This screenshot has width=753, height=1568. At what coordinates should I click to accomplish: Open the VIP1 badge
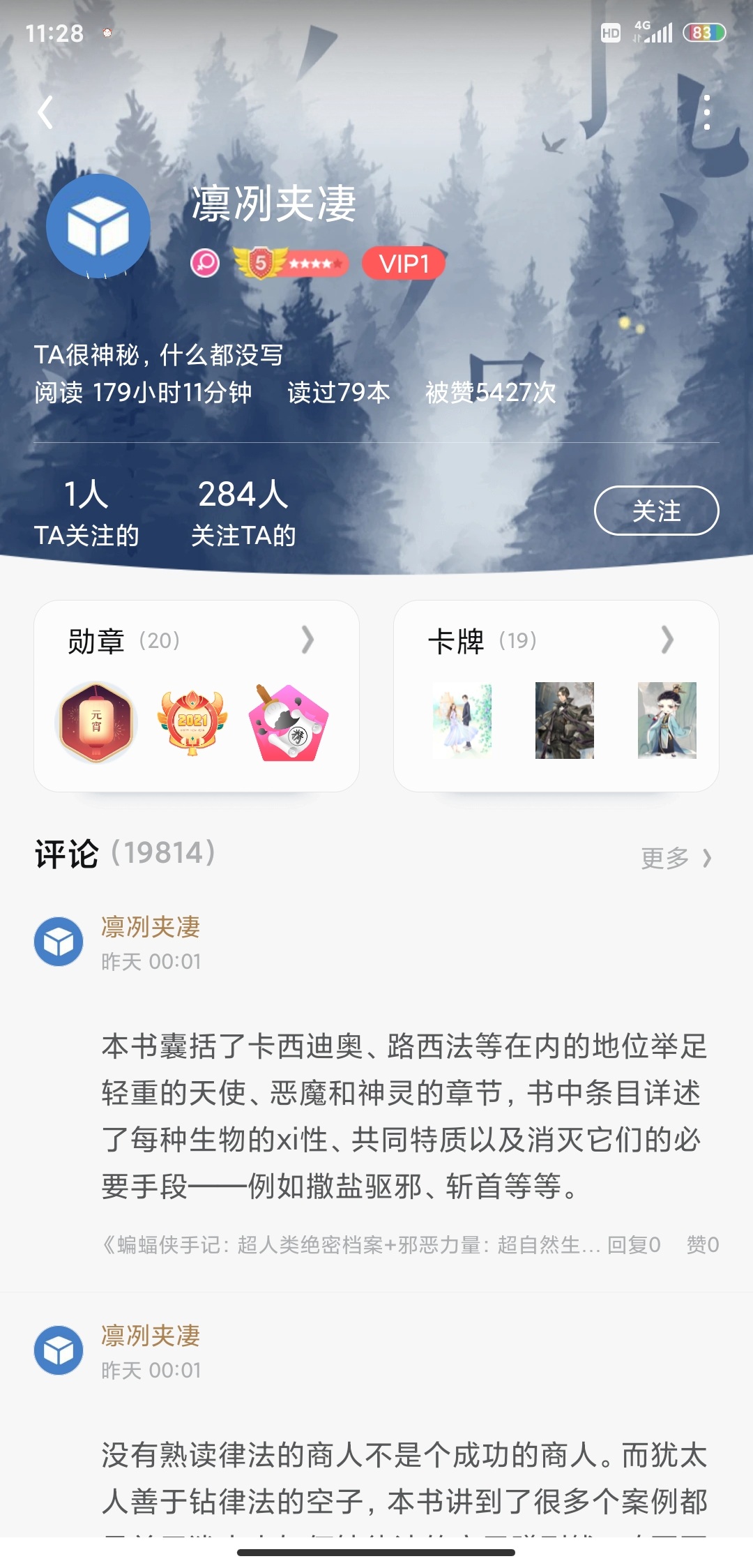404,264
